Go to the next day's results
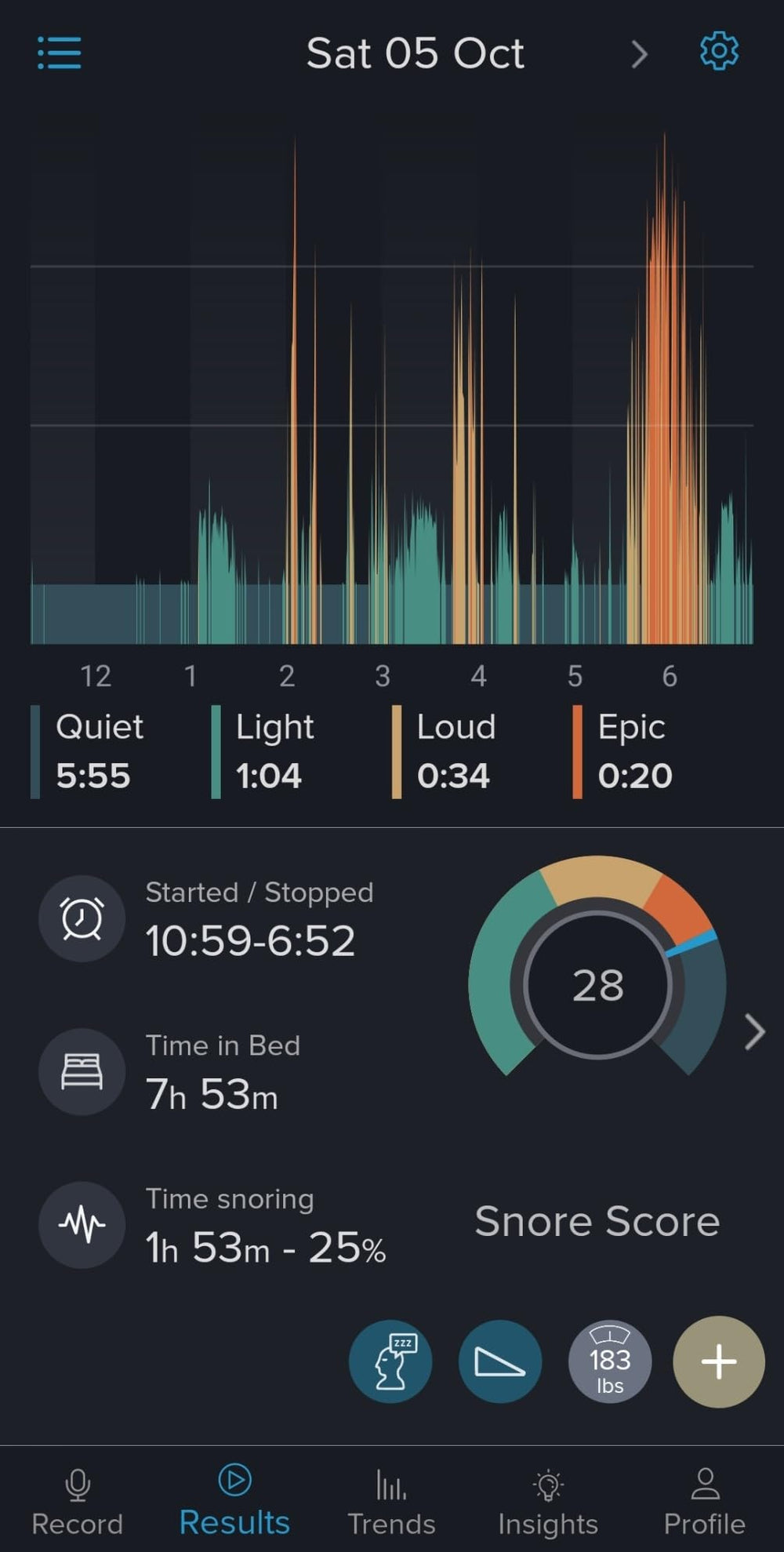784x1552 pixels. pyautogui.click(x=640, y=54)
